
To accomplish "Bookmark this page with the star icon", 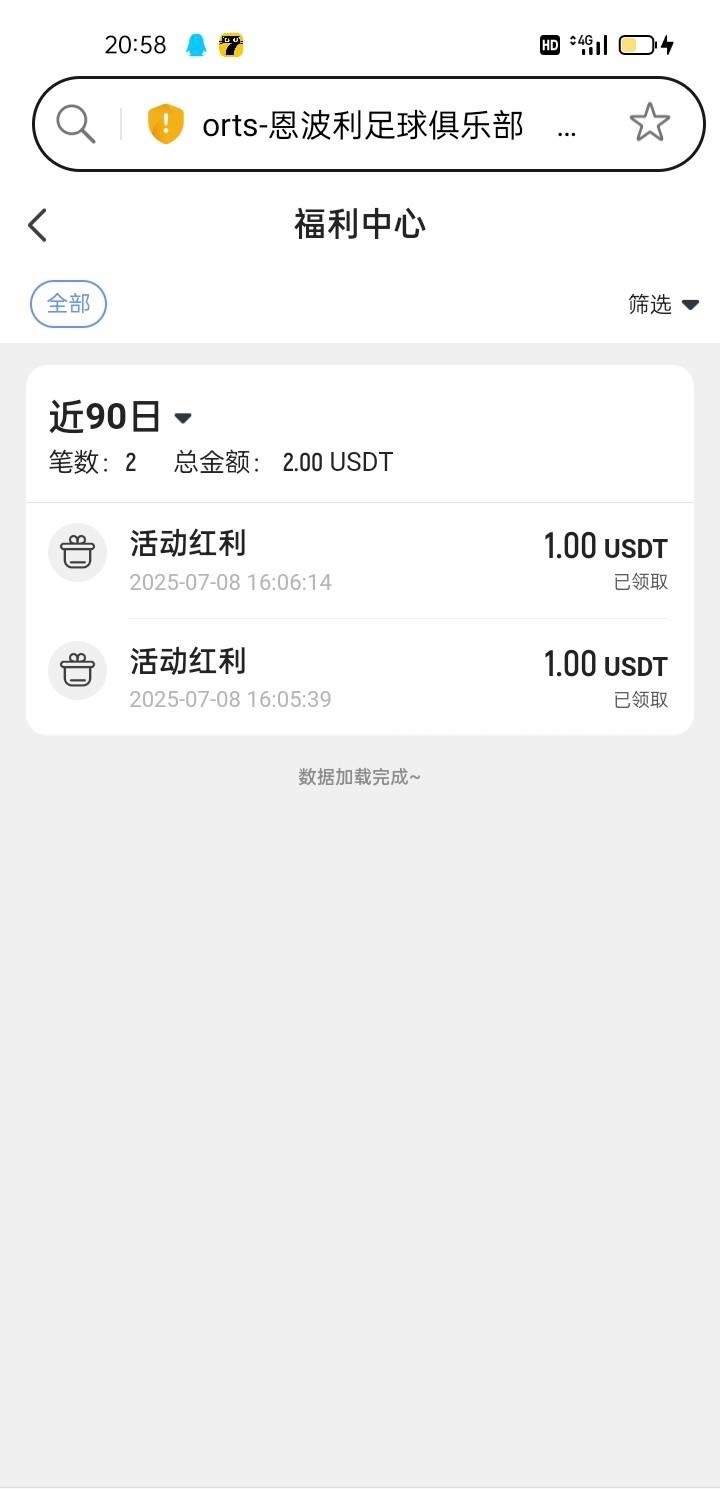I will (x=649, y=124).
